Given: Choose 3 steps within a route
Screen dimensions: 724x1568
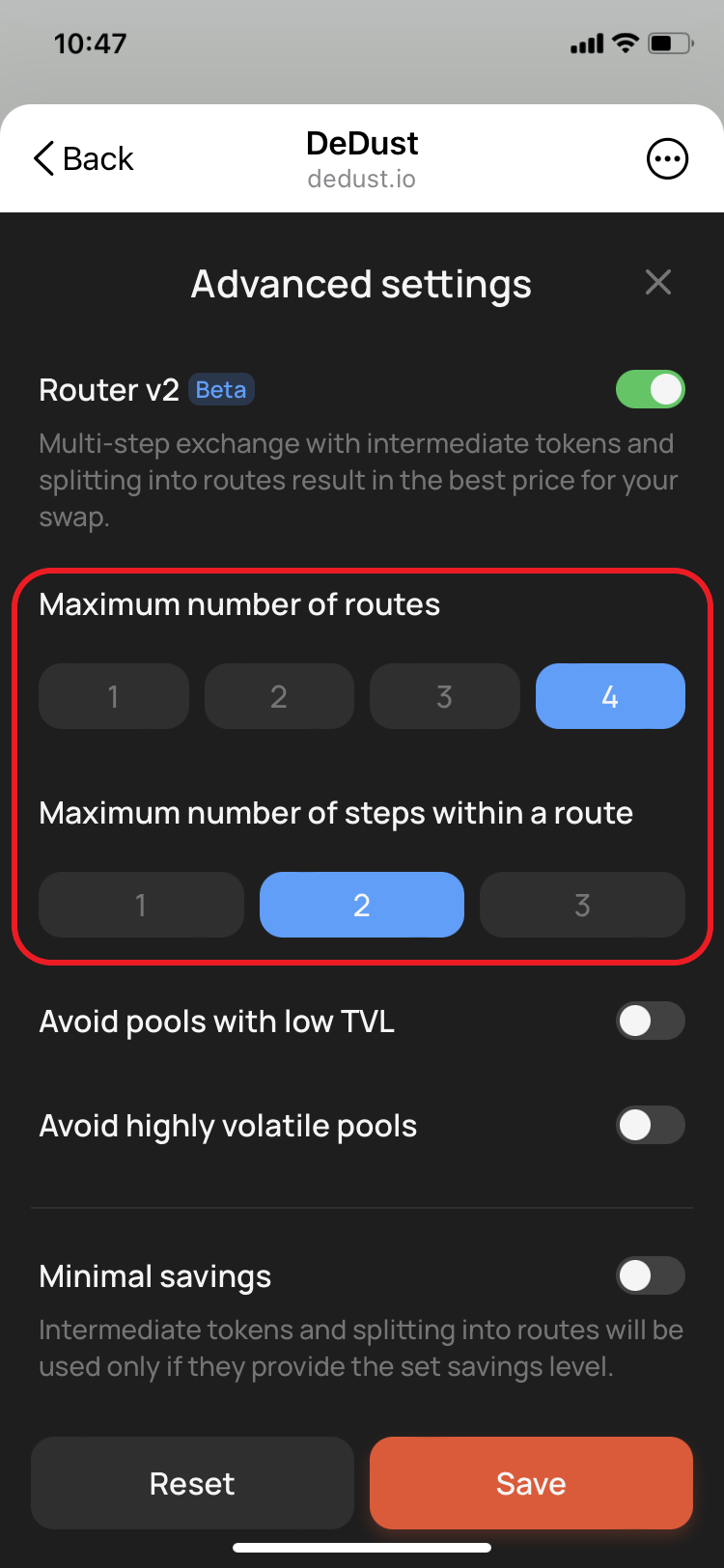Looking at the screenshot, I should (x=582, y=905).
